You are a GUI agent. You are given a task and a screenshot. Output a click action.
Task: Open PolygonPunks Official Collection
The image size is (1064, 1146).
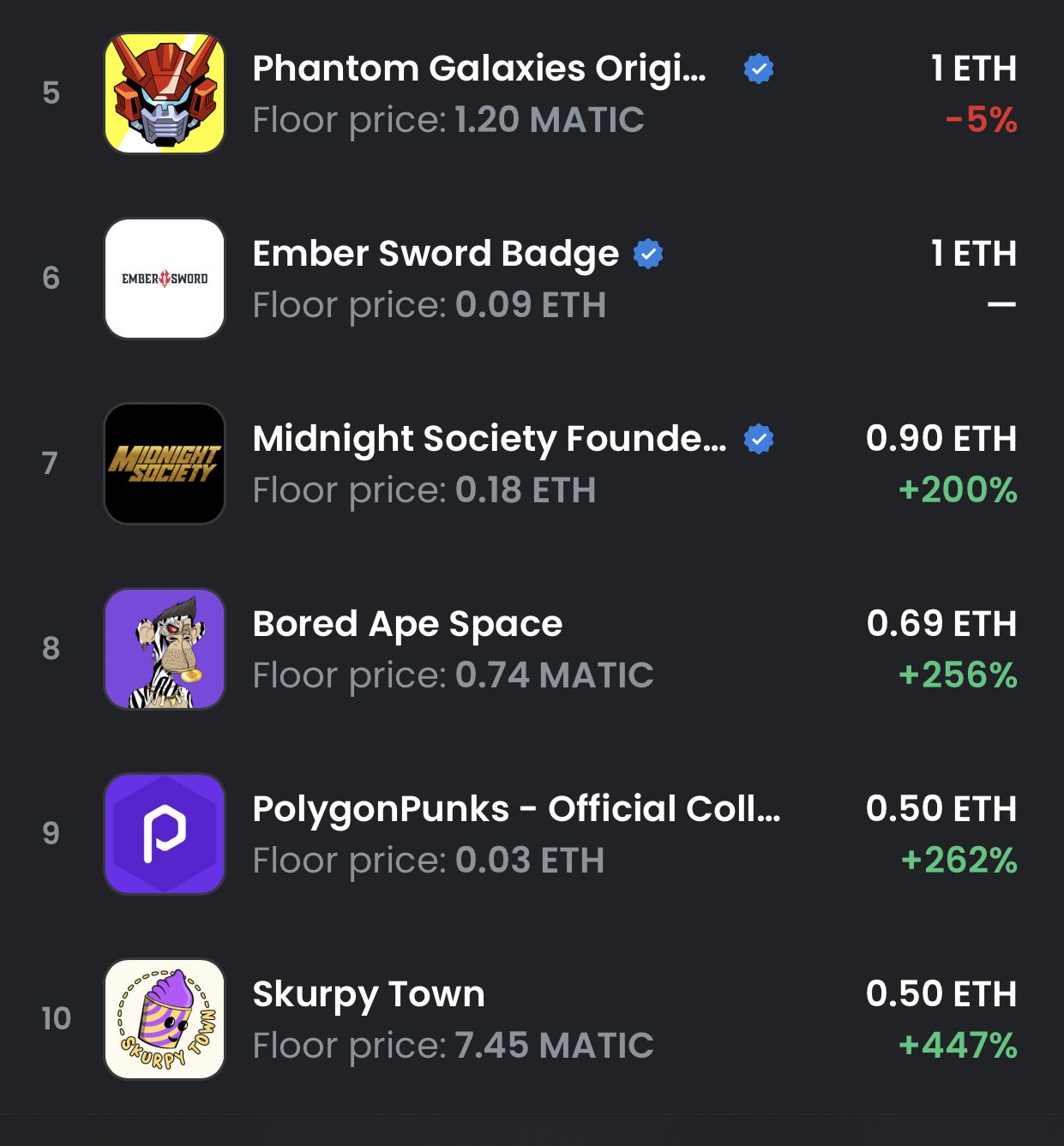(532, 834)
